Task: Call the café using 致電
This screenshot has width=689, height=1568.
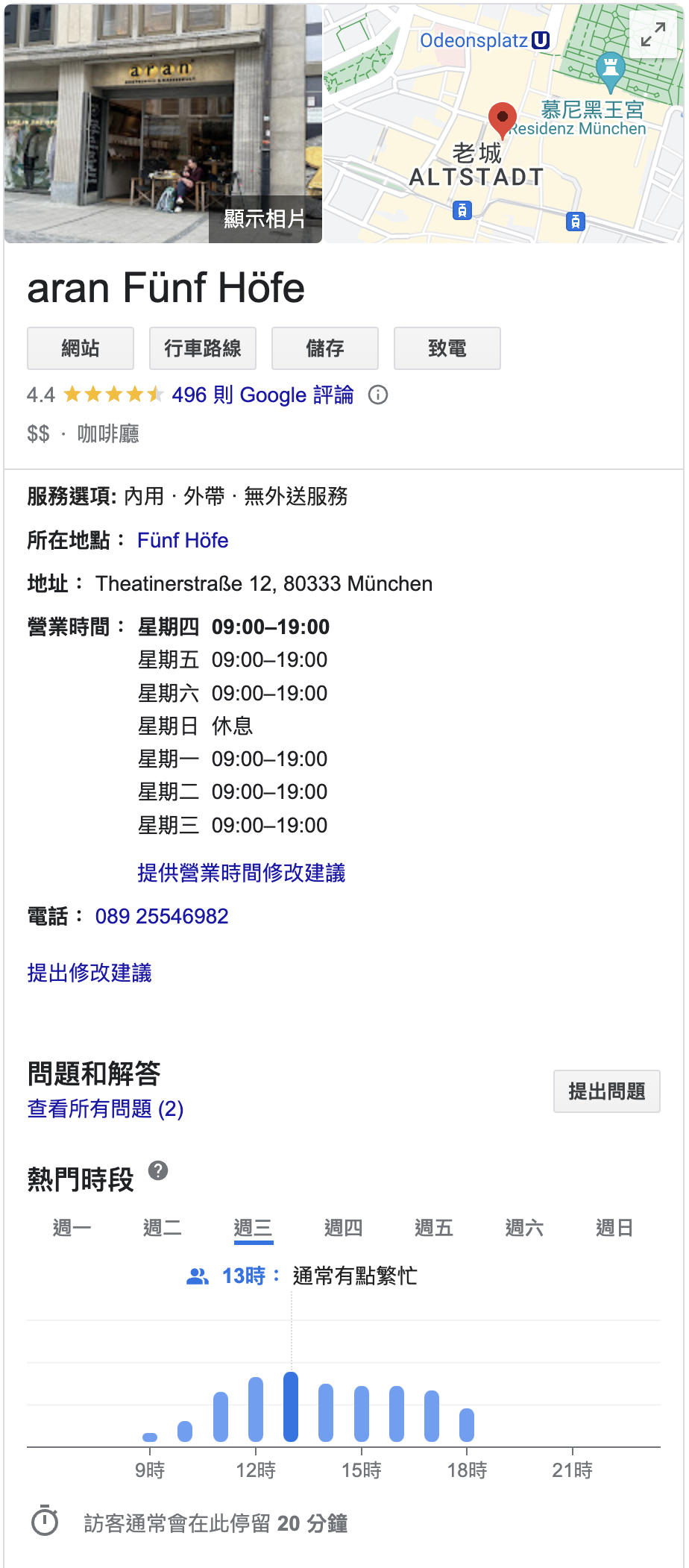Action: pyautogui.click(x=447, y=348)
